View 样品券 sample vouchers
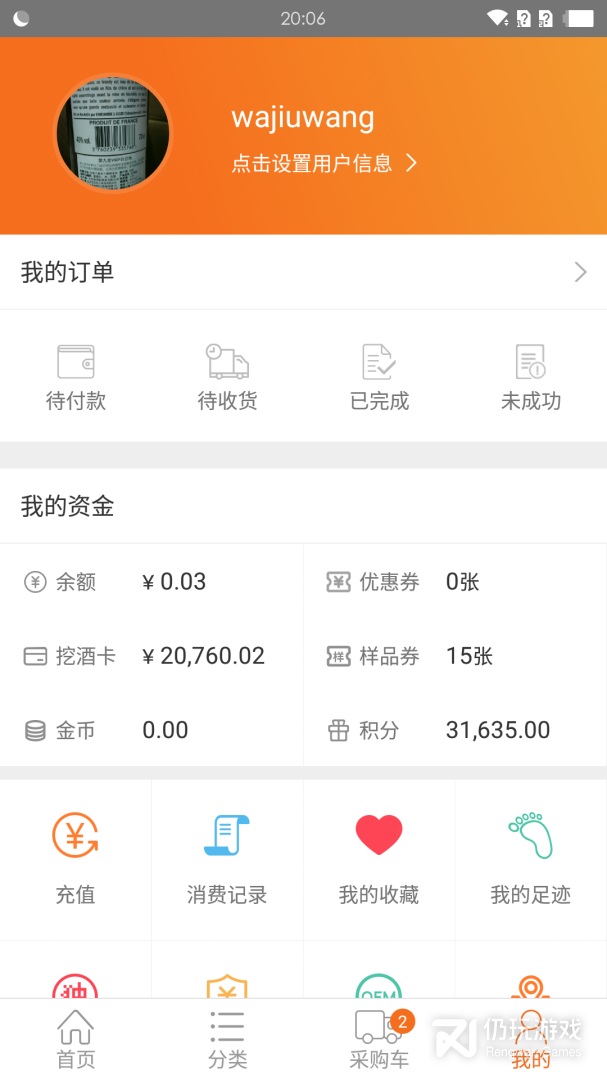This screenshot has height=1080, width=607. pyautogui.click(x=454, y=656)
